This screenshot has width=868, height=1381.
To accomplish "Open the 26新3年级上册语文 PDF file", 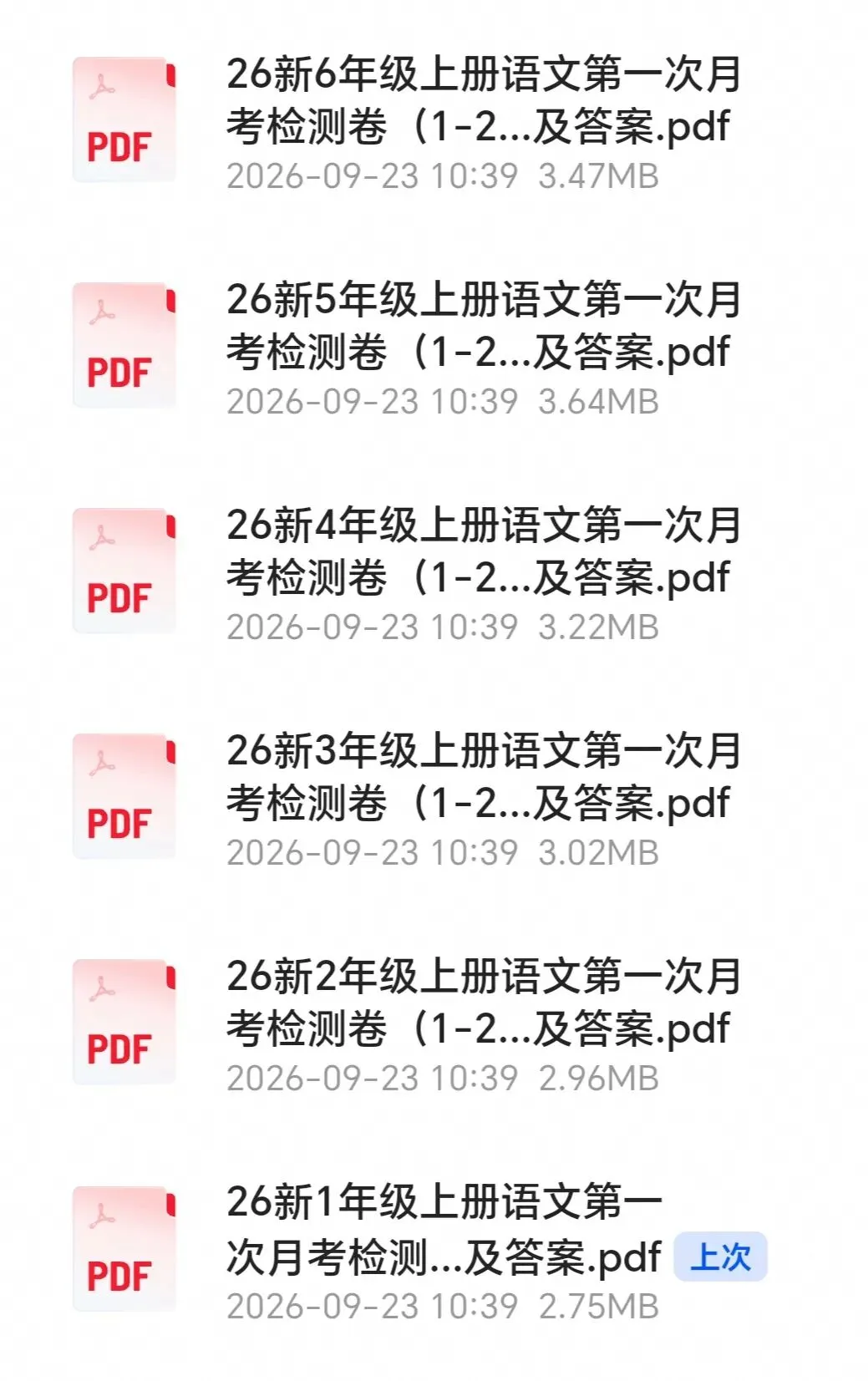I will tap(434, 798).
